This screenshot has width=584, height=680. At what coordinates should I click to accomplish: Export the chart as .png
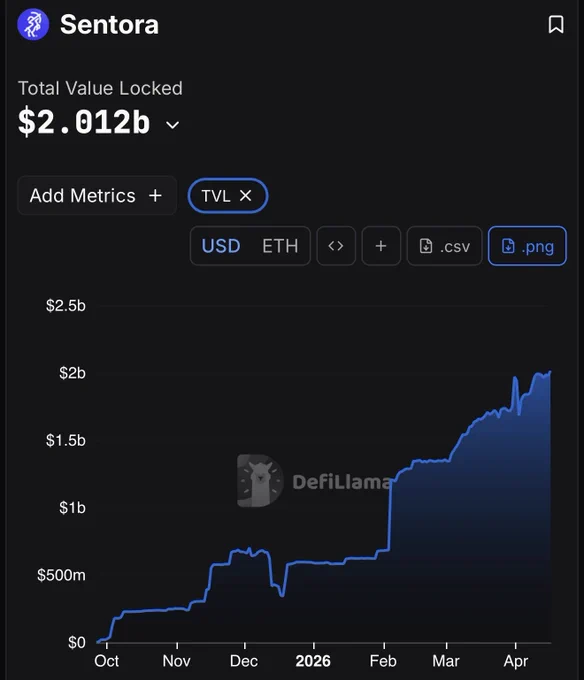[527, 246]
